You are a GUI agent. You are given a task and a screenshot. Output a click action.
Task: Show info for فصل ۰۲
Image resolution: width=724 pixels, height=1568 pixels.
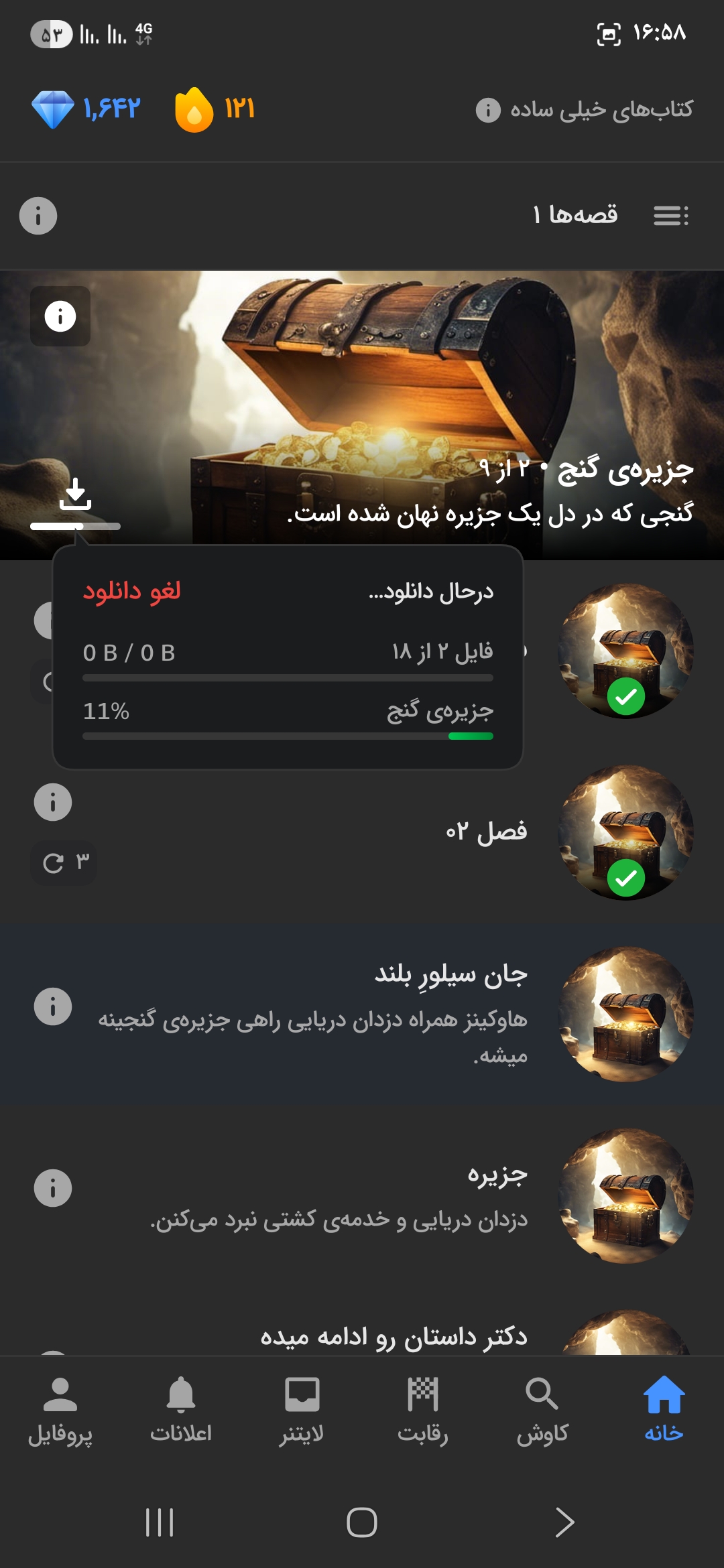click(53, 802)
